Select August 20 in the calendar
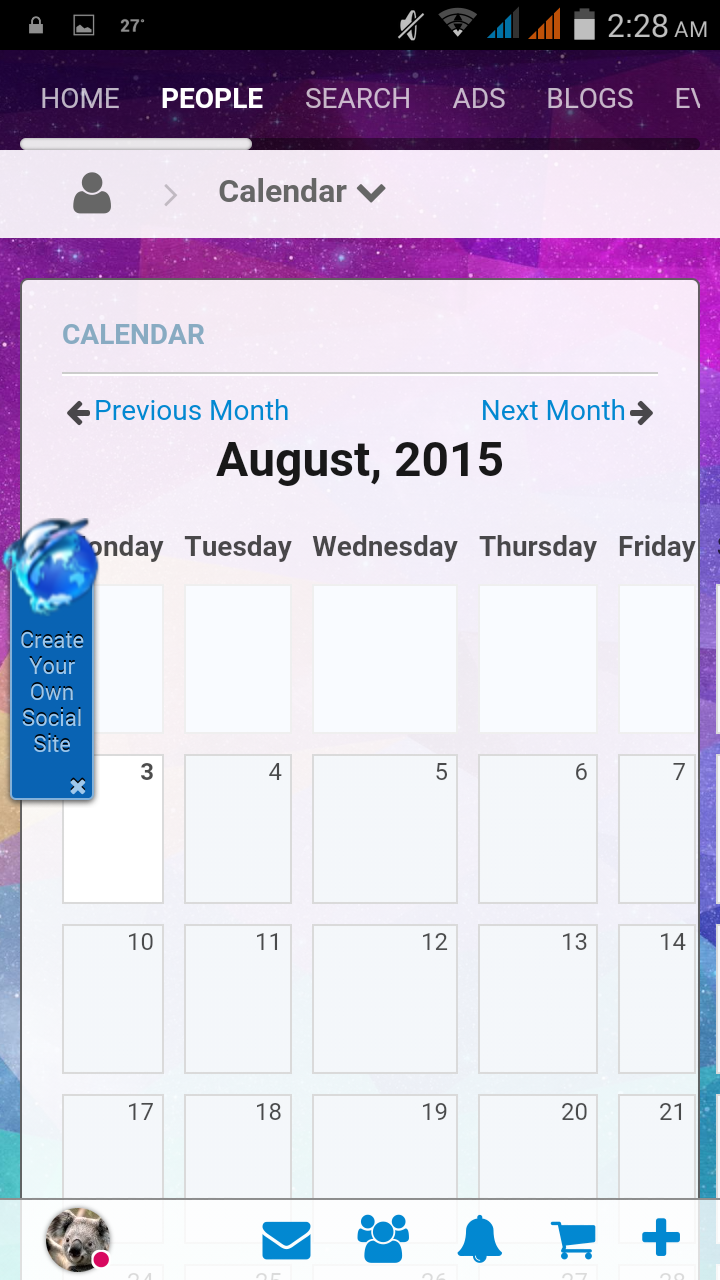 click(x=538, y=1150)
